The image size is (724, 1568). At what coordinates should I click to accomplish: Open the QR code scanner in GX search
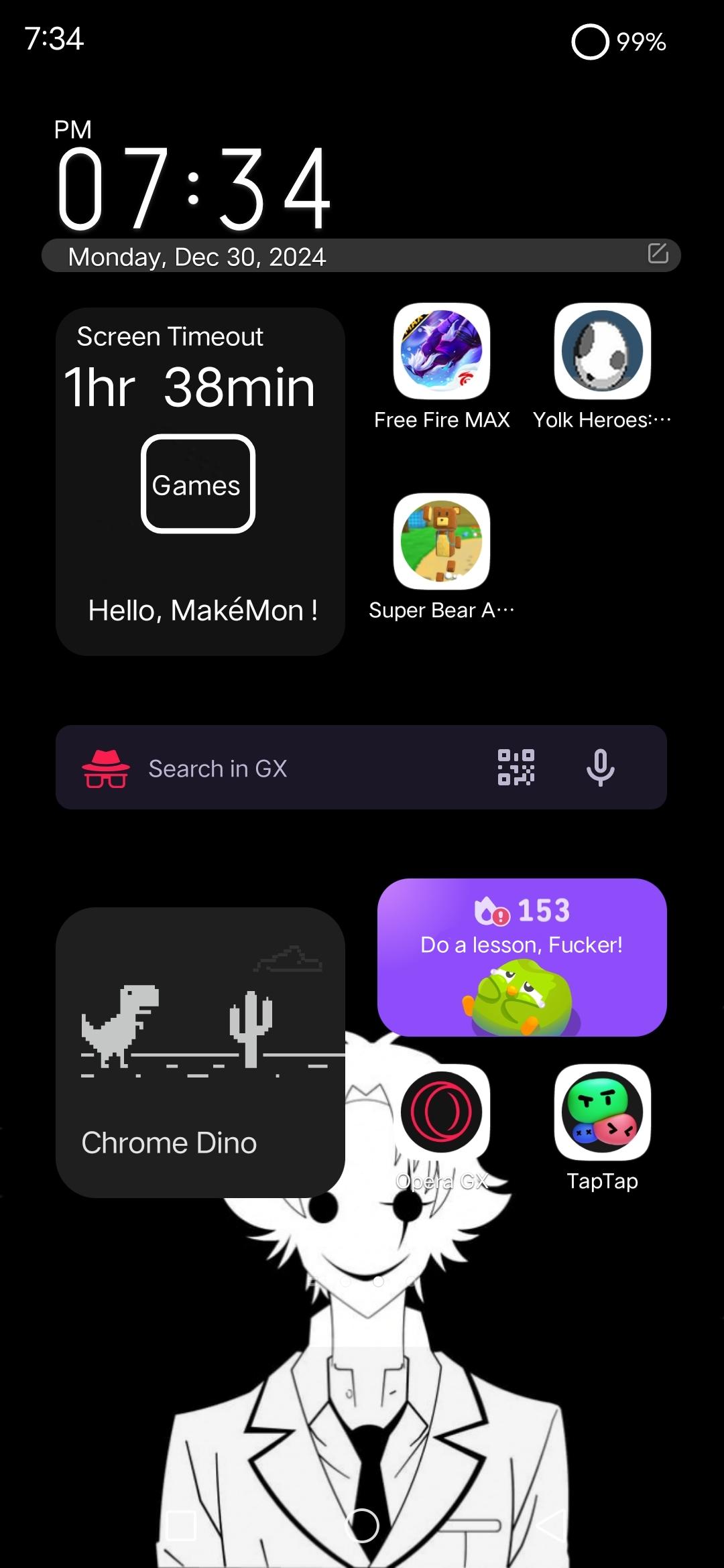(x=516, y=767)
